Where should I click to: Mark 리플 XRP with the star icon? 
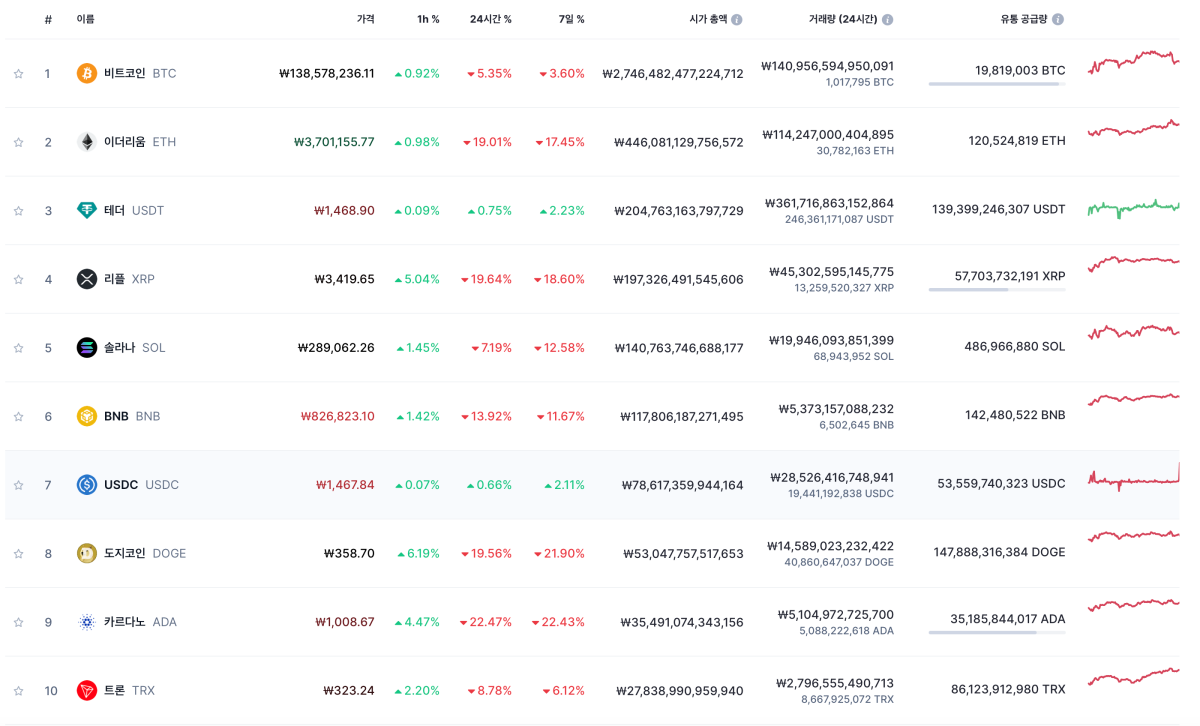pos(18,279)
